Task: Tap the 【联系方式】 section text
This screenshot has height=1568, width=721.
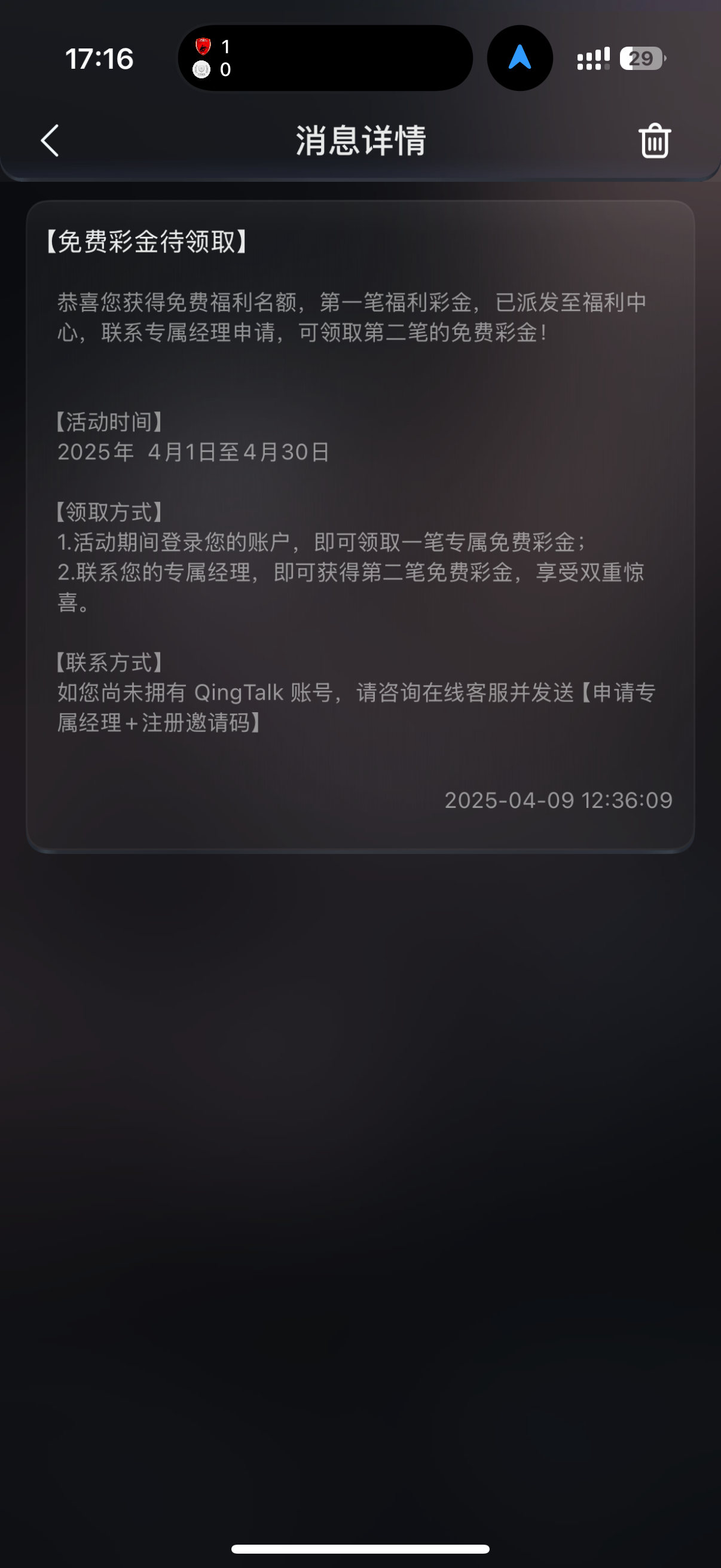Action: 109,662
